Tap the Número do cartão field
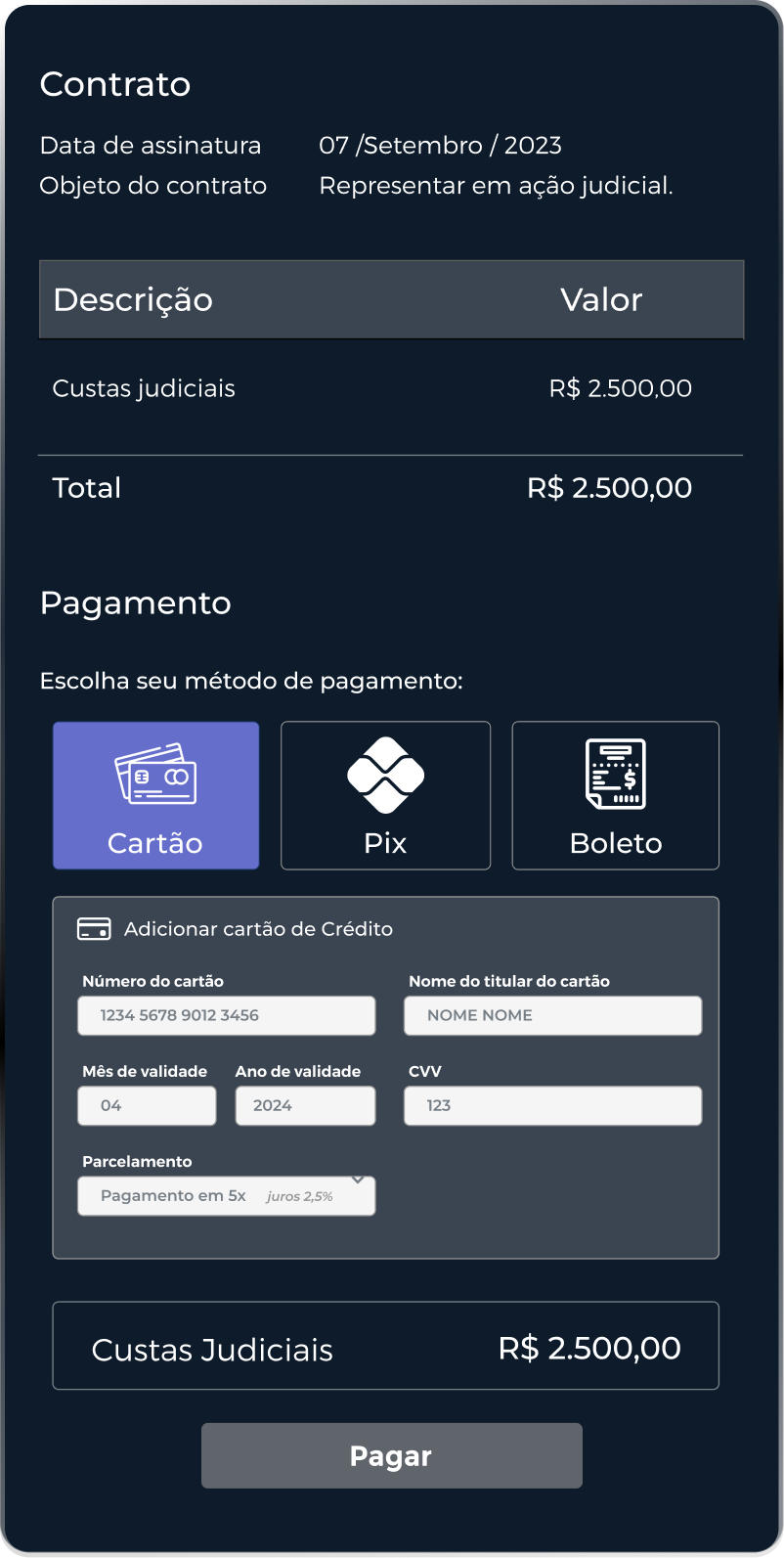Image resolution: width=784 pixels, height=1558 pixels. tap(227, 1015)
